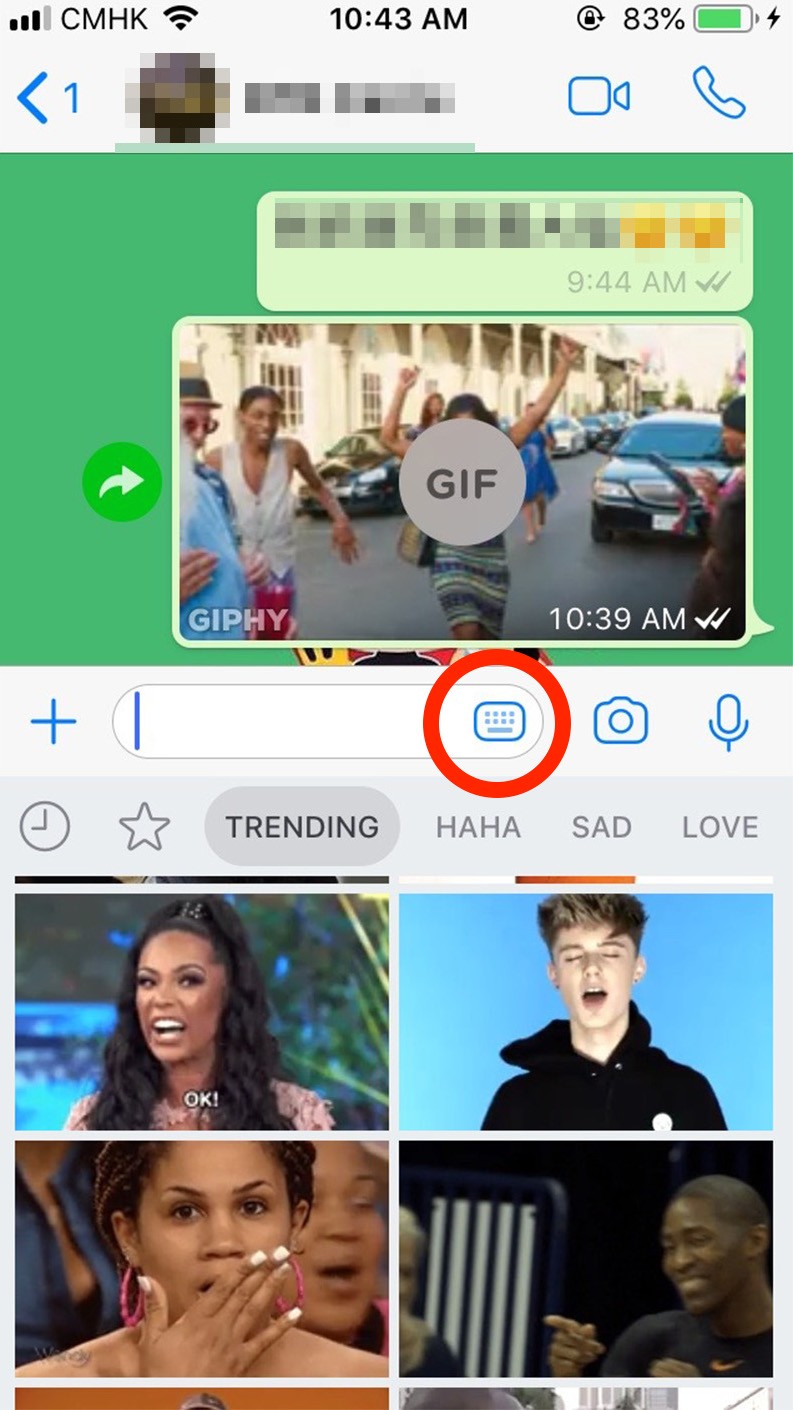Start a voice call
793x1410 pixels.
(x=718, y=95)
